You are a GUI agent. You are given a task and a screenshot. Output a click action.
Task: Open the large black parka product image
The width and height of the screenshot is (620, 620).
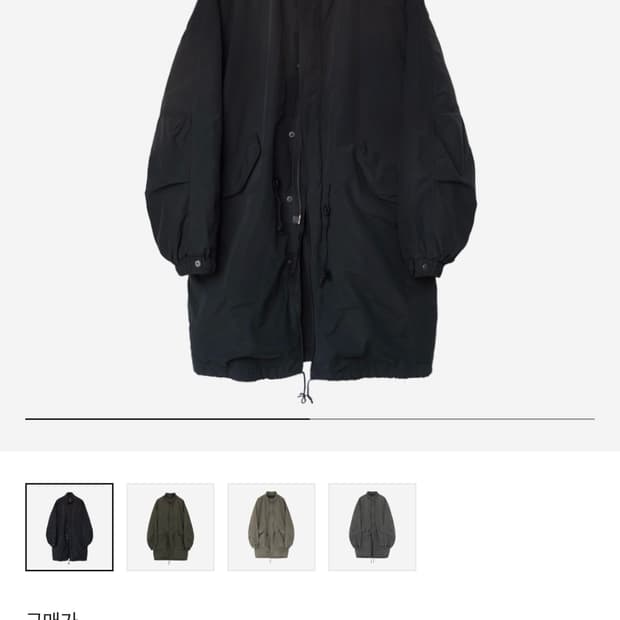(x=310, y=200)
